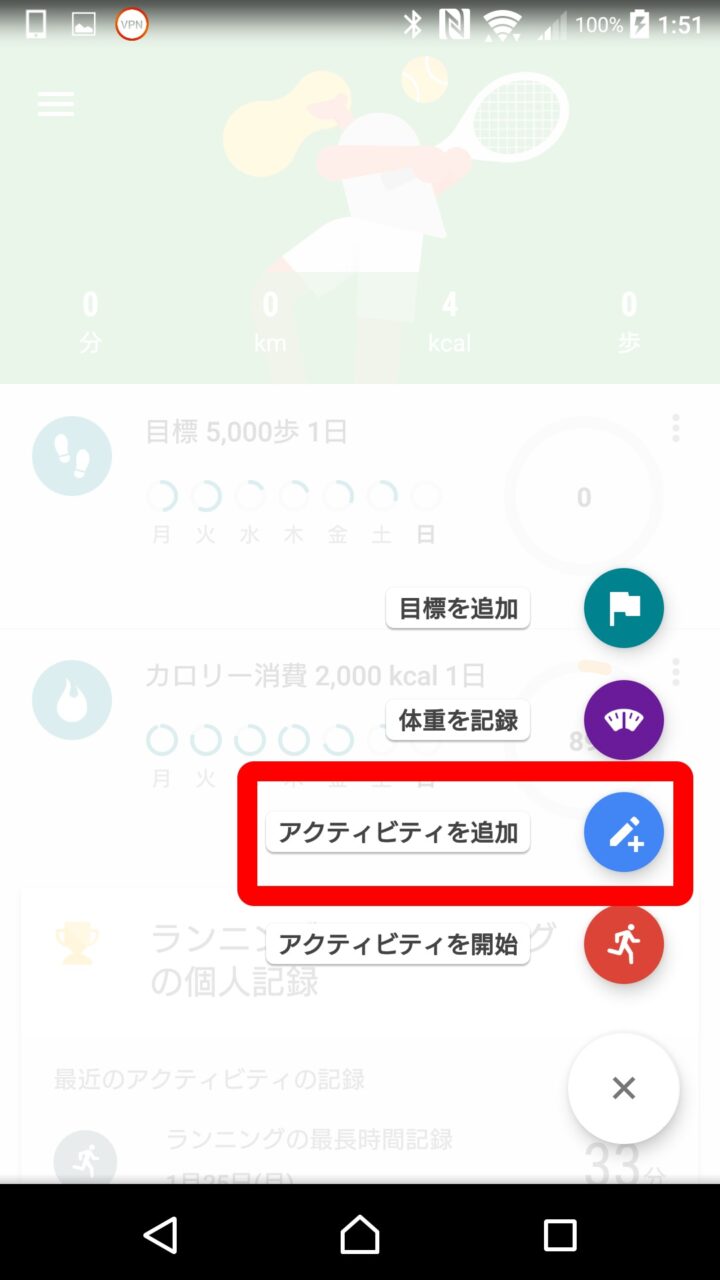This screenshot has height=1280, width=720.
Task: Start an activity with the running button
Action: tap(623, 944)
